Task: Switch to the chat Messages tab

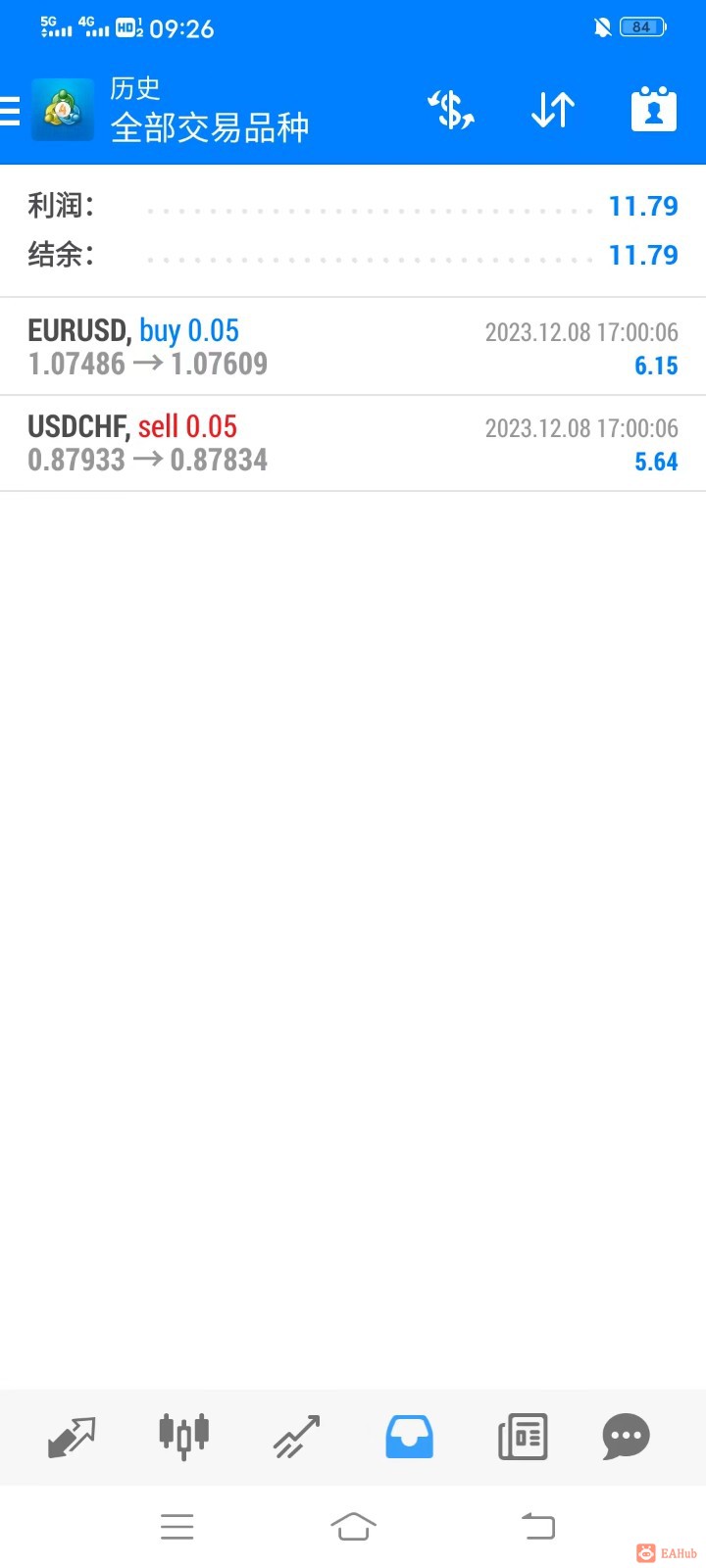Action: click(626, 1437)
